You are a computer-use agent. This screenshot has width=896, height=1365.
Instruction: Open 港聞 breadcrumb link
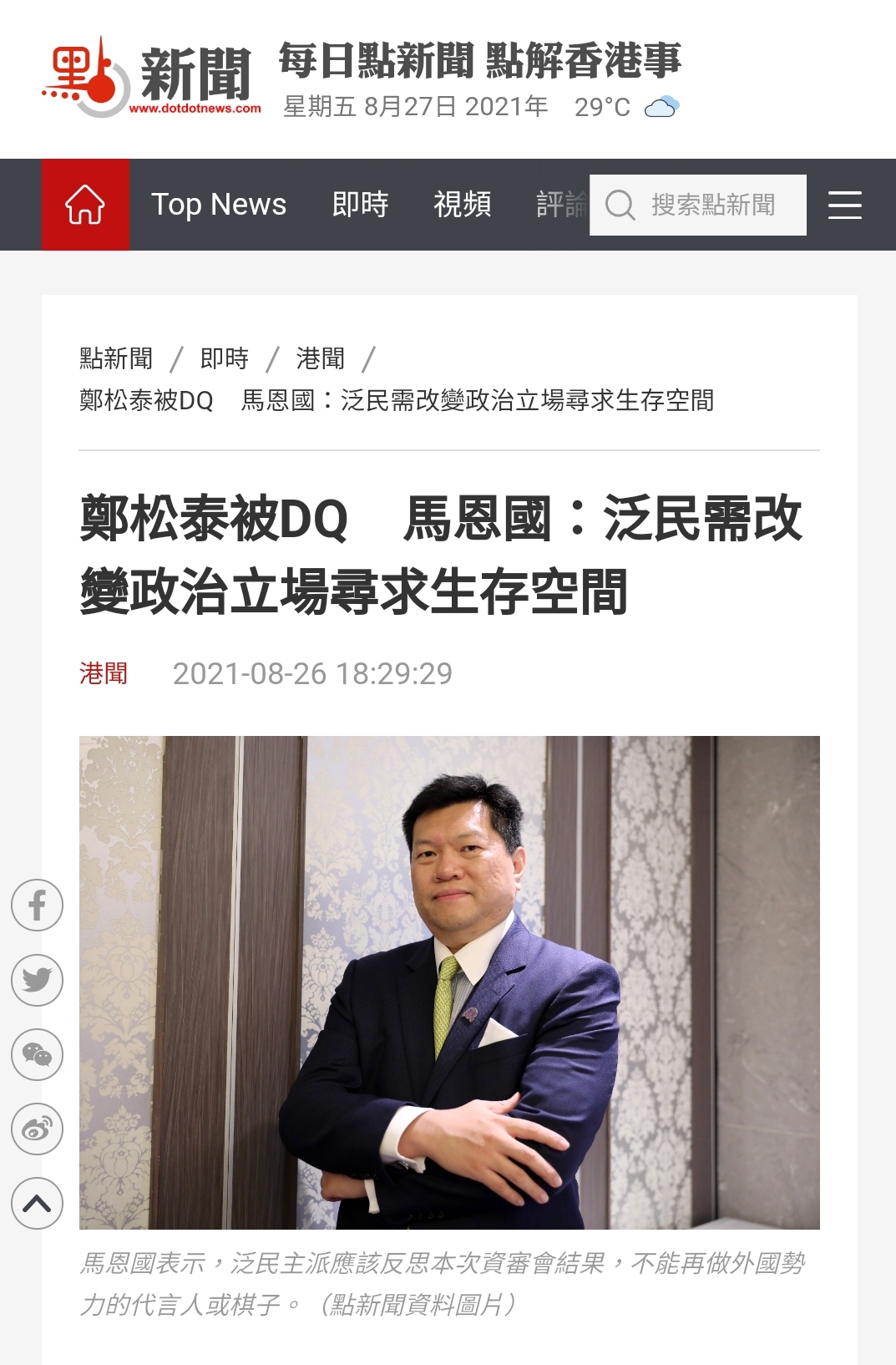point(320,358)
